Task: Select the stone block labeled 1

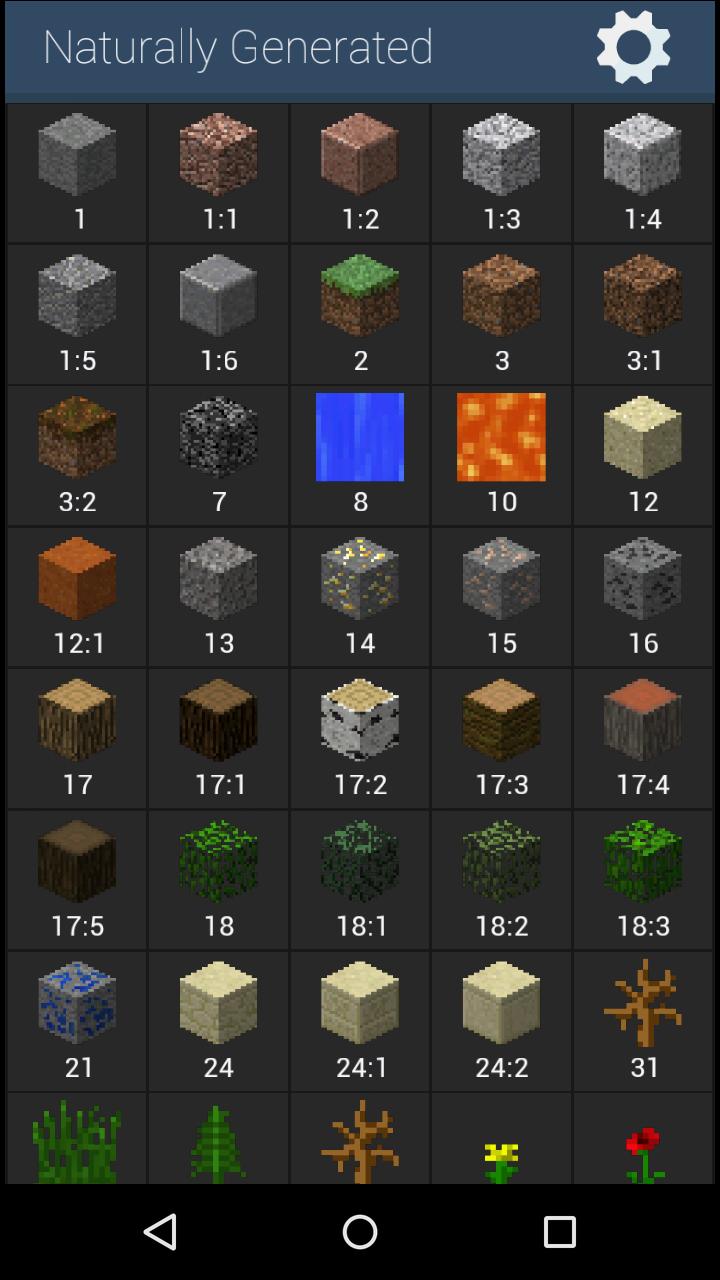Action: point(78,172)
